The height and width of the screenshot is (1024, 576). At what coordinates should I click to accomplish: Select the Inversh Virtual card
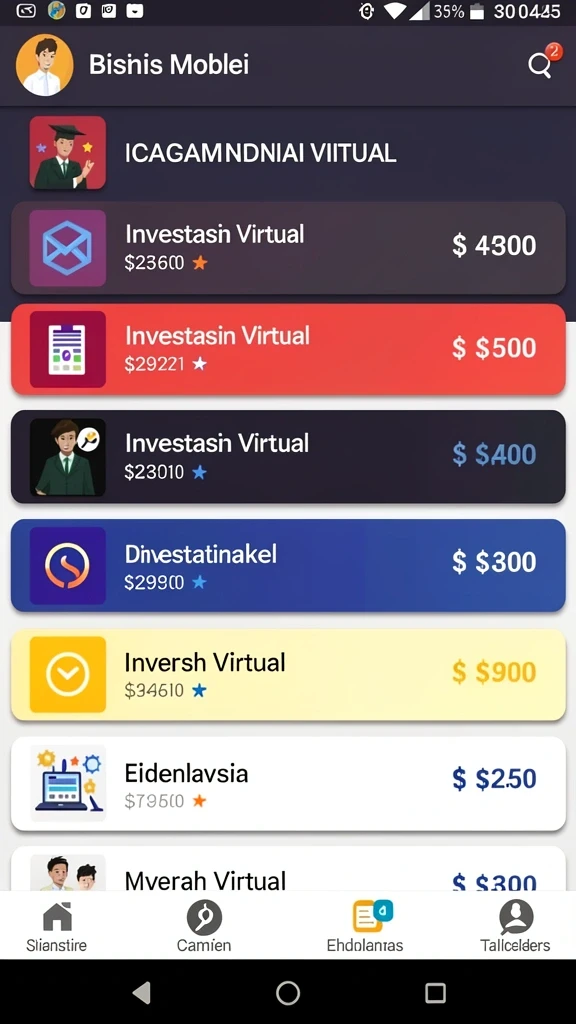click(288, 675)
